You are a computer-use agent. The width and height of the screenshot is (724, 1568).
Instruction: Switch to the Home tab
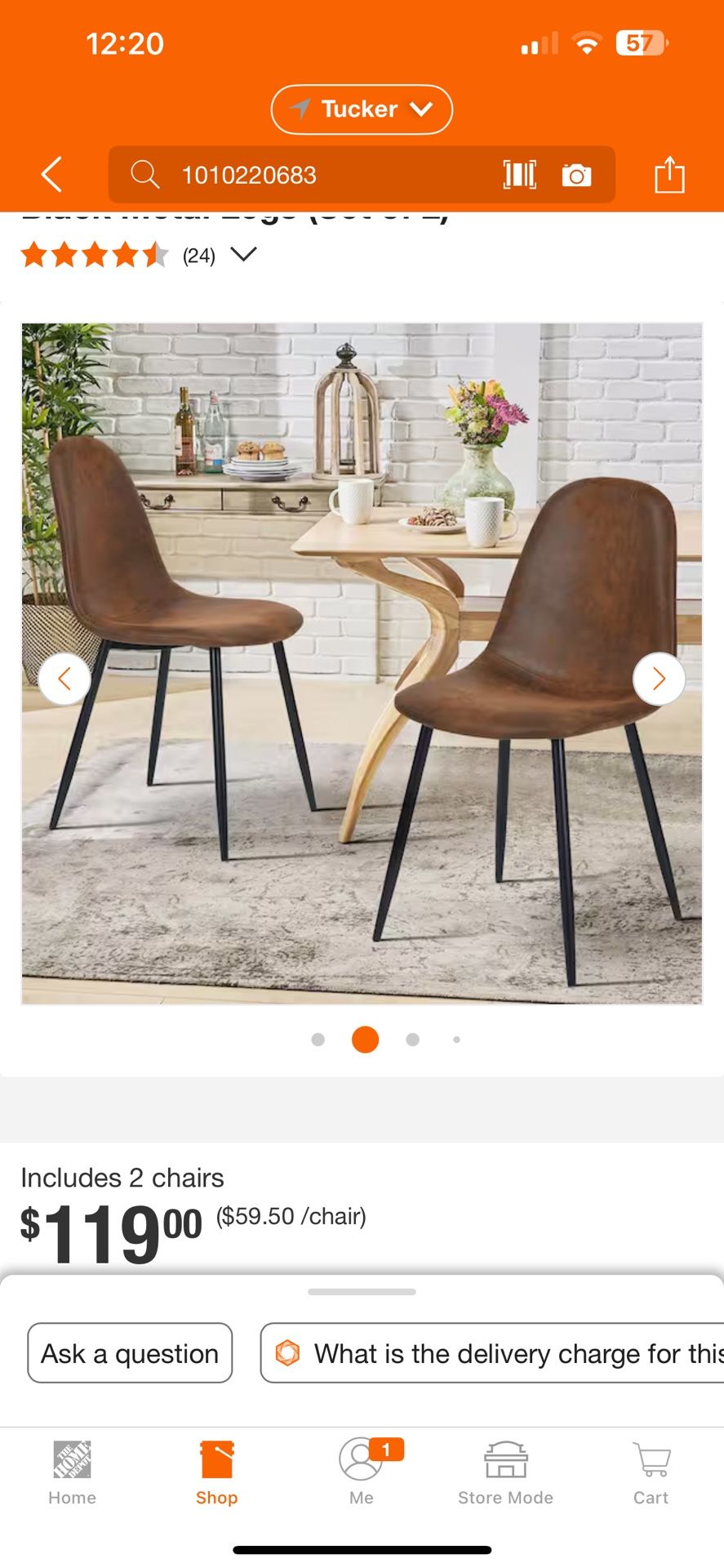(72, 1472)
